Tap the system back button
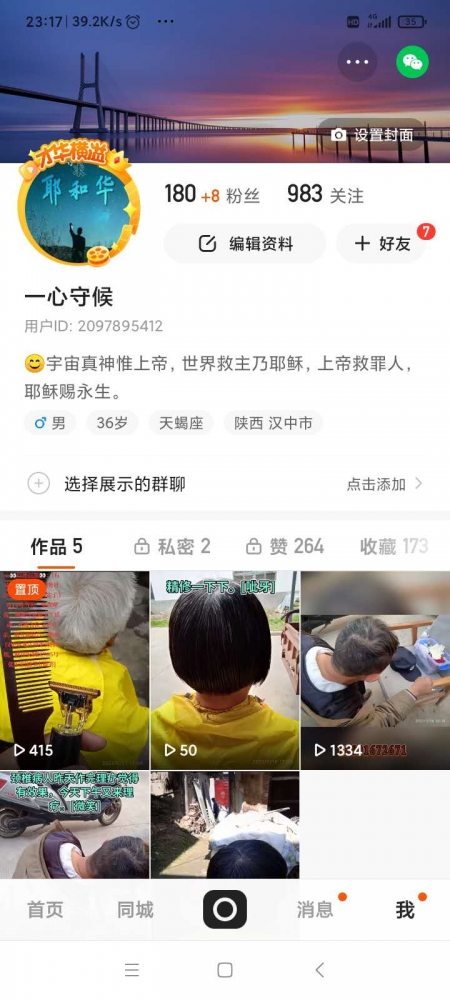Image resolution: width=450 pixels, height=1000 pixels. (x=320, y=970)
